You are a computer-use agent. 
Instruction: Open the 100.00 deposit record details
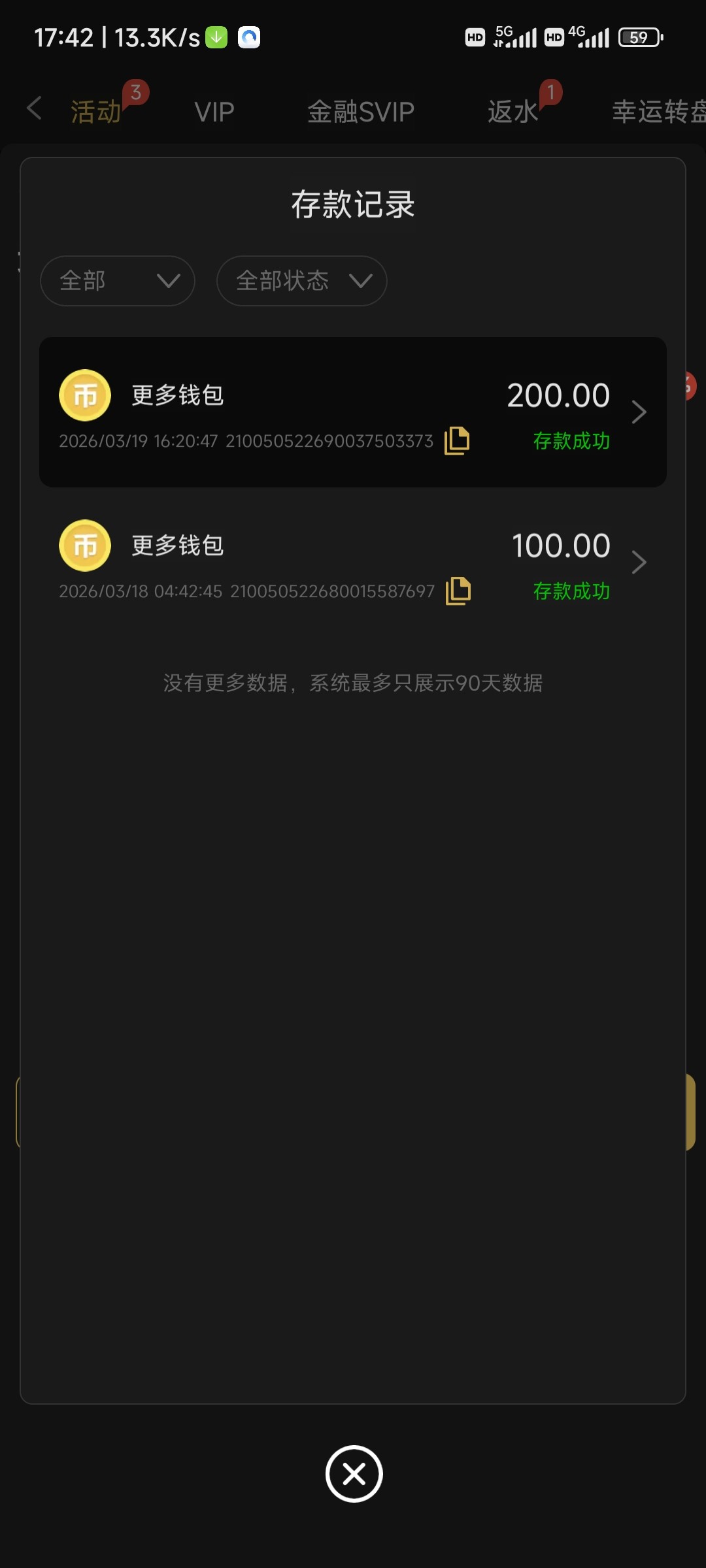638,563
